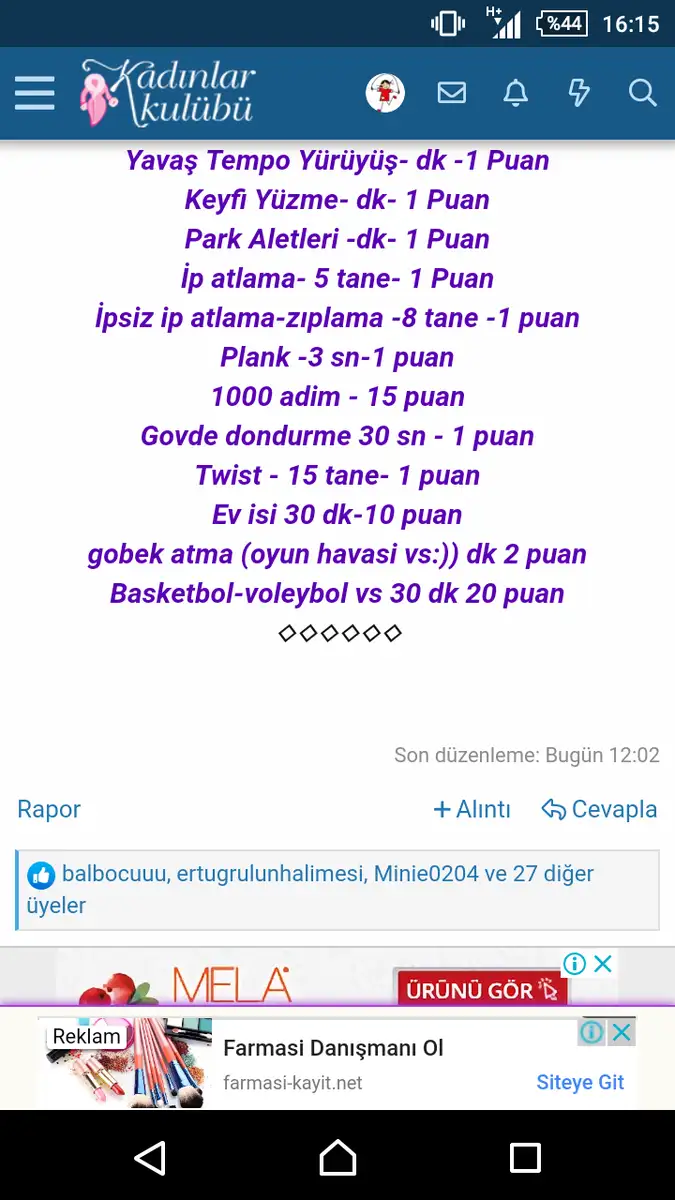Tap Cevapla to reply

pyautogui.click(x=599, y=809)
